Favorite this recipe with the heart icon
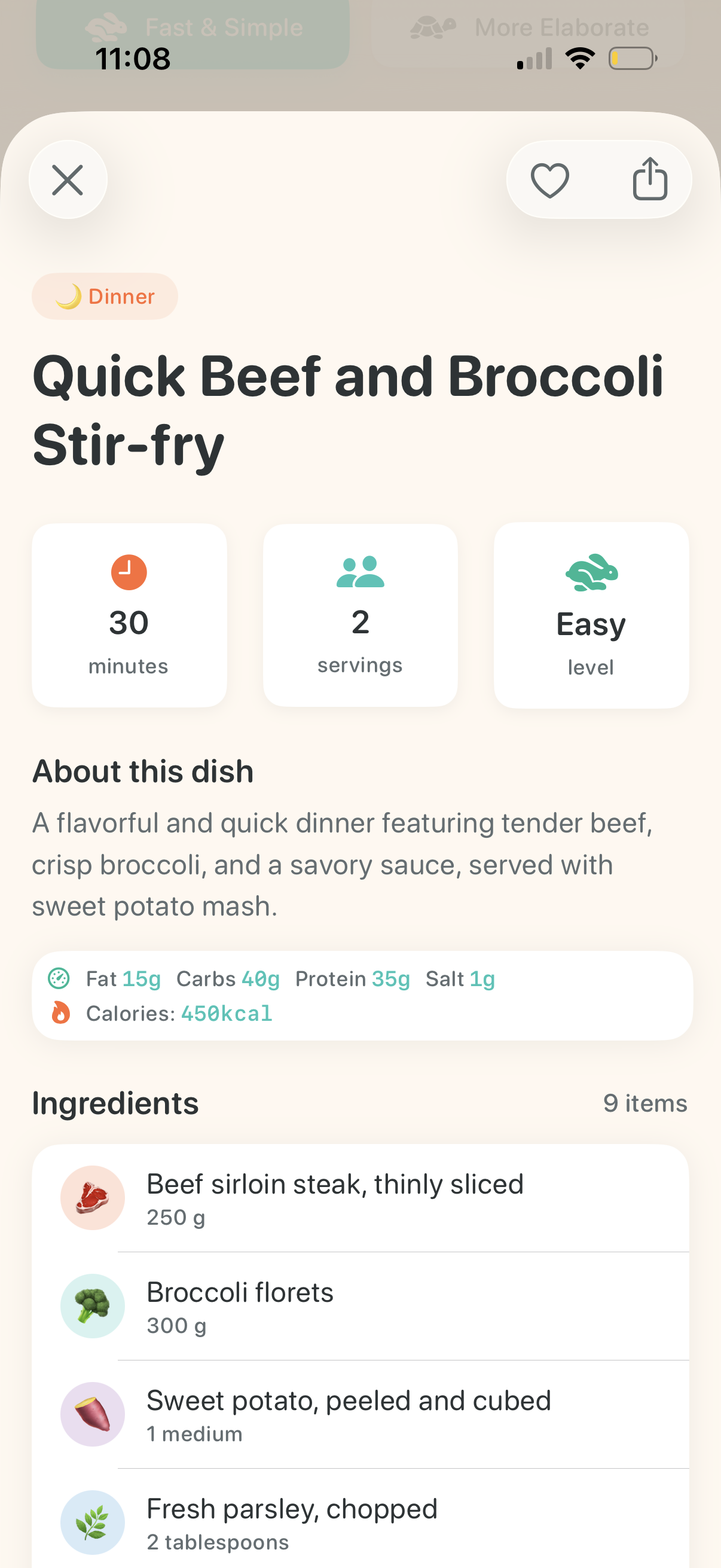 (549, 179)
